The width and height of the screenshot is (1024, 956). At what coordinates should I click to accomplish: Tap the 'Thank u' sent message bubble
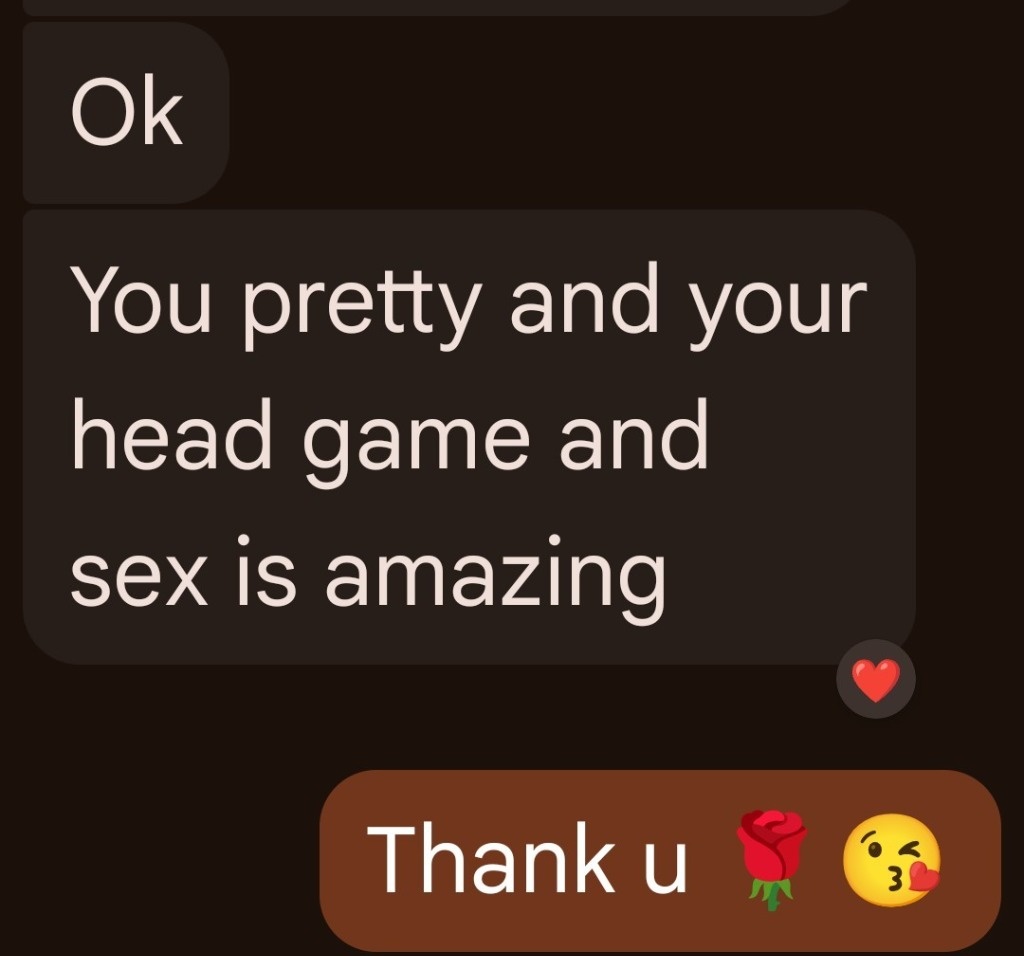pos(659,860)
